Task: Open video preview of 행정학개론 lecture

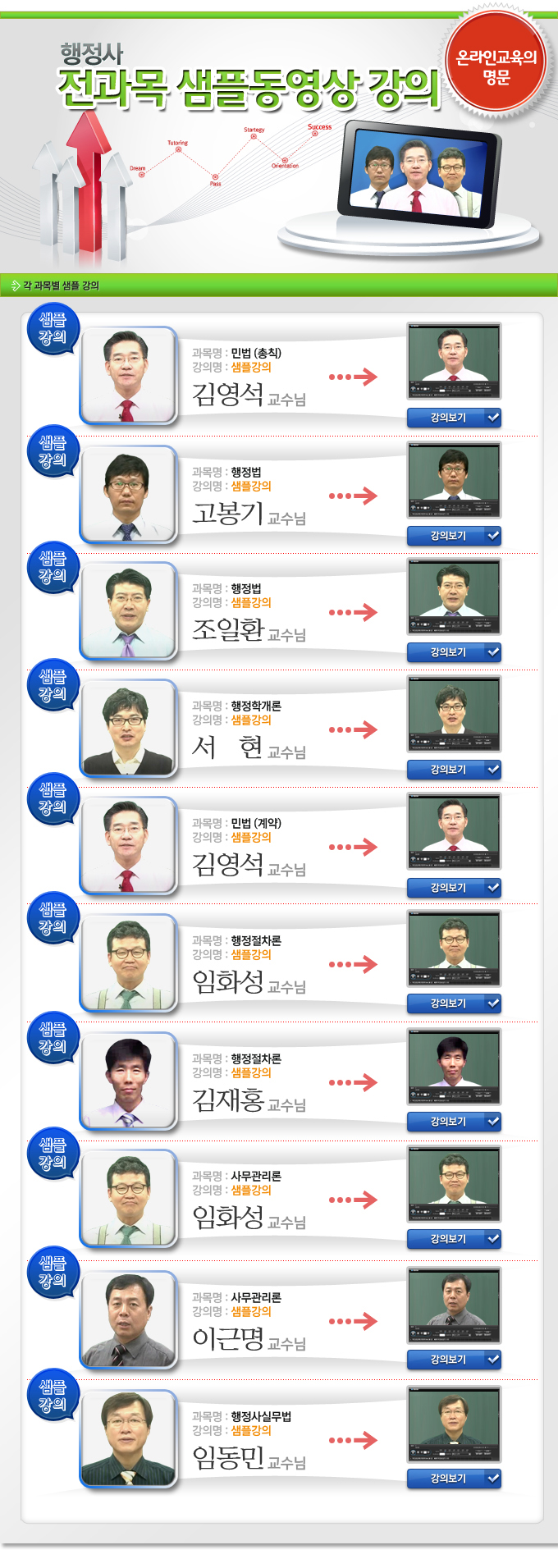Action: pos(454,714)
